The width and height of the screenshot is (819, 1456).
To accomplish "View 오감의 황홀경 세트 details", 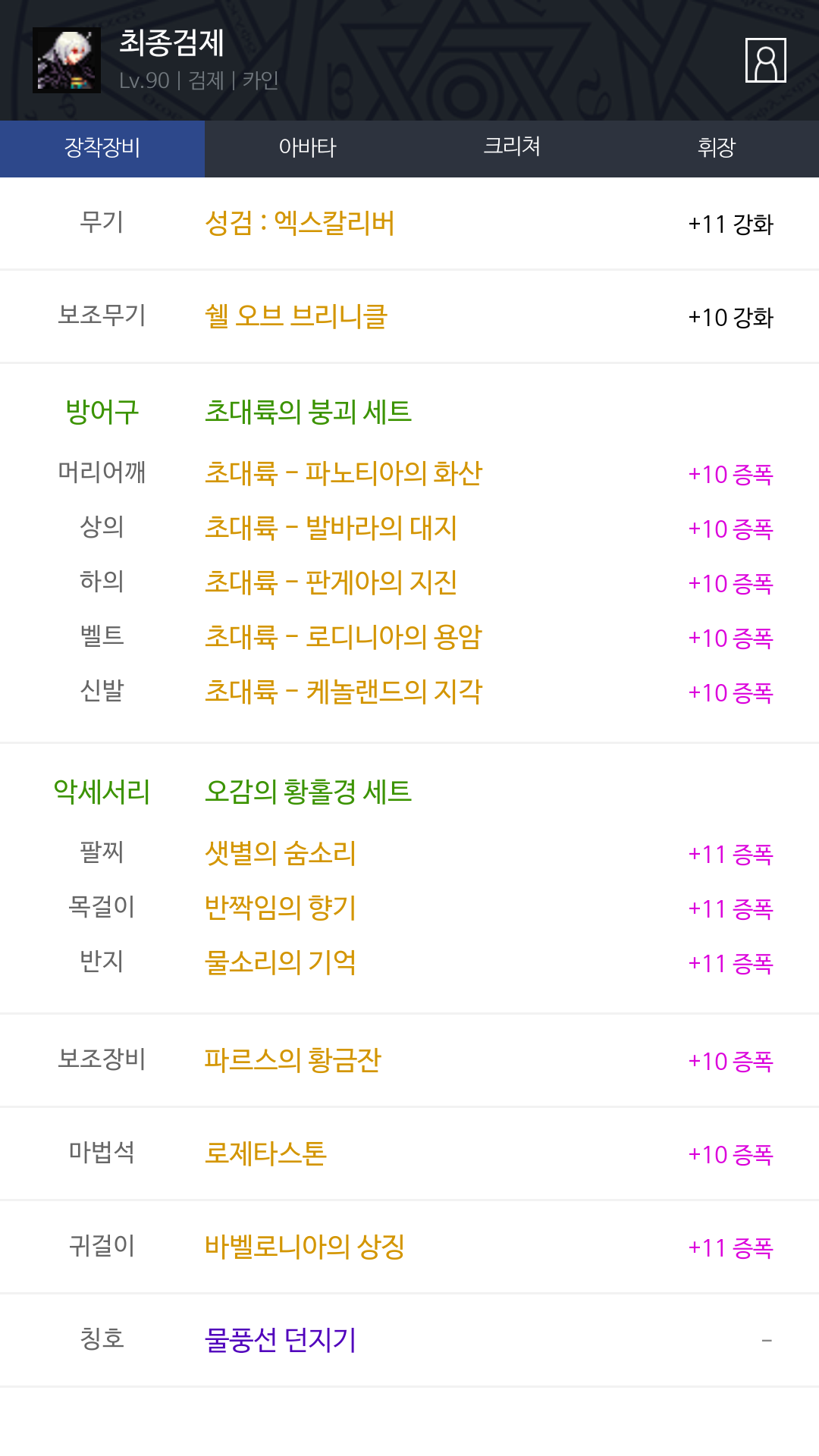I will coord(308,792).
